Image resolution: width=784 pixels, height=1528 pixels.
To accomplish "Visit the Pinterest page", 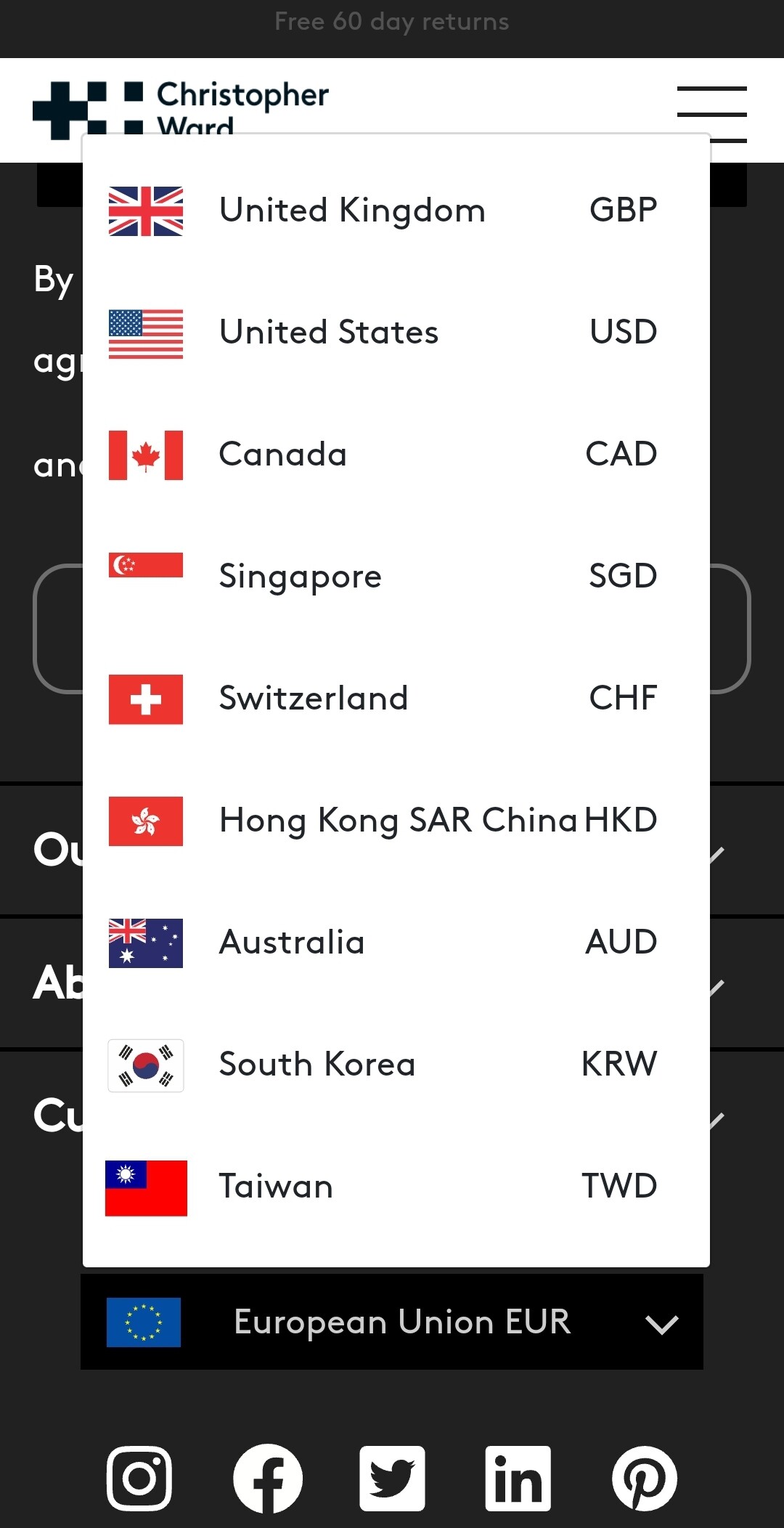I will [x=645, y=1478].
